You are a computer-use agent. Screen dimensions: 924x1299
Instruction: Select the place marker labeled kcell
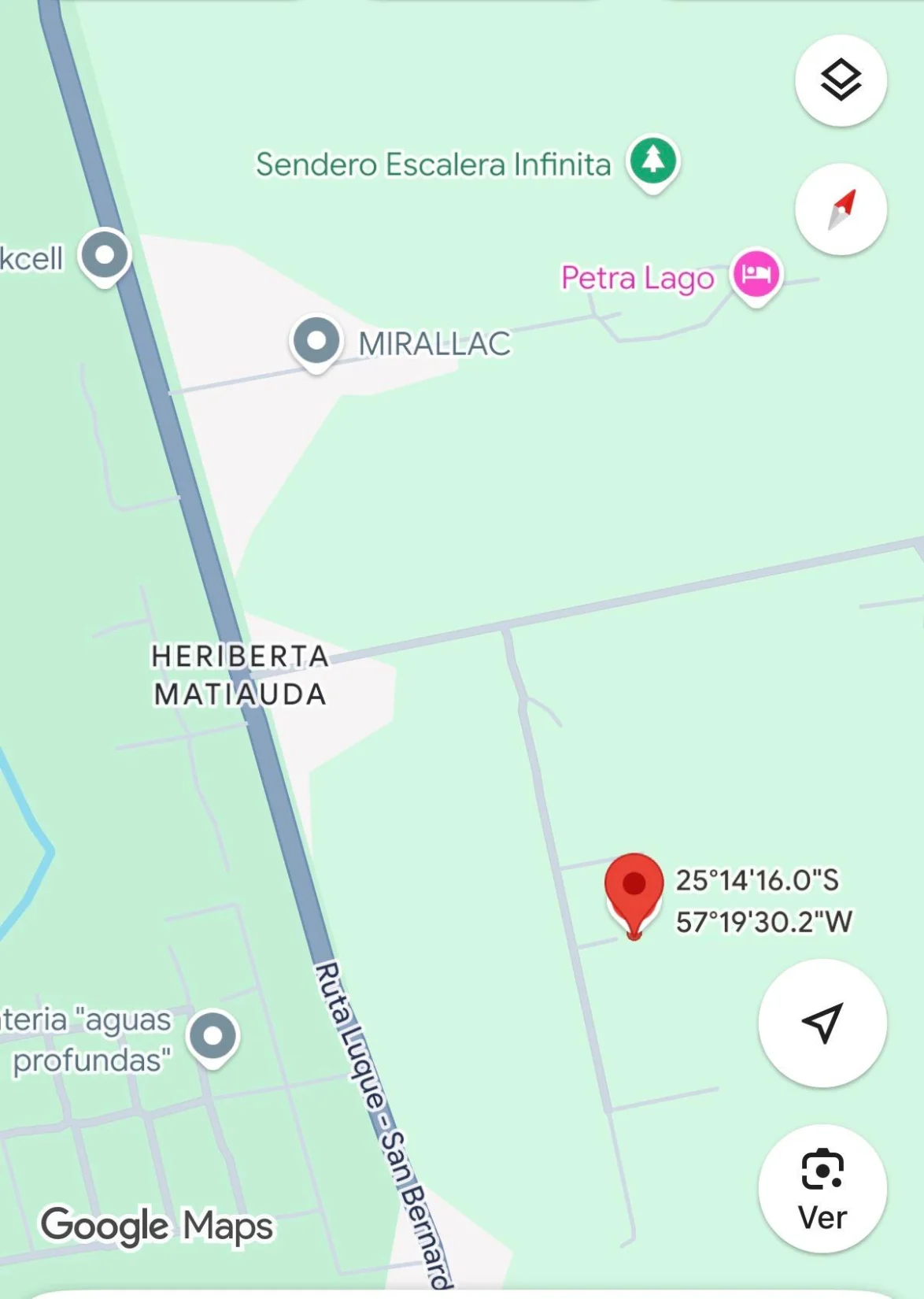105,256
